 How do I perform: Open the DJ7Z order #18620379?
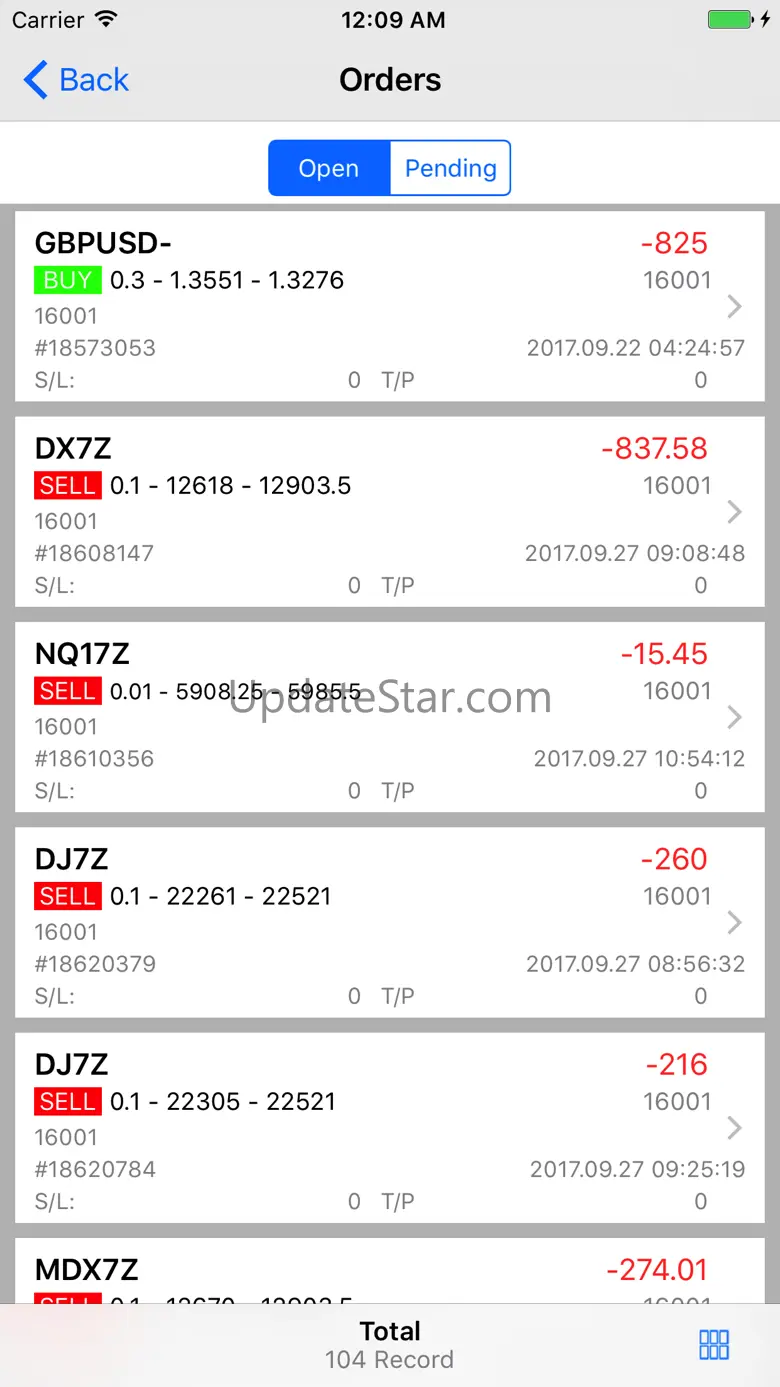390,922
